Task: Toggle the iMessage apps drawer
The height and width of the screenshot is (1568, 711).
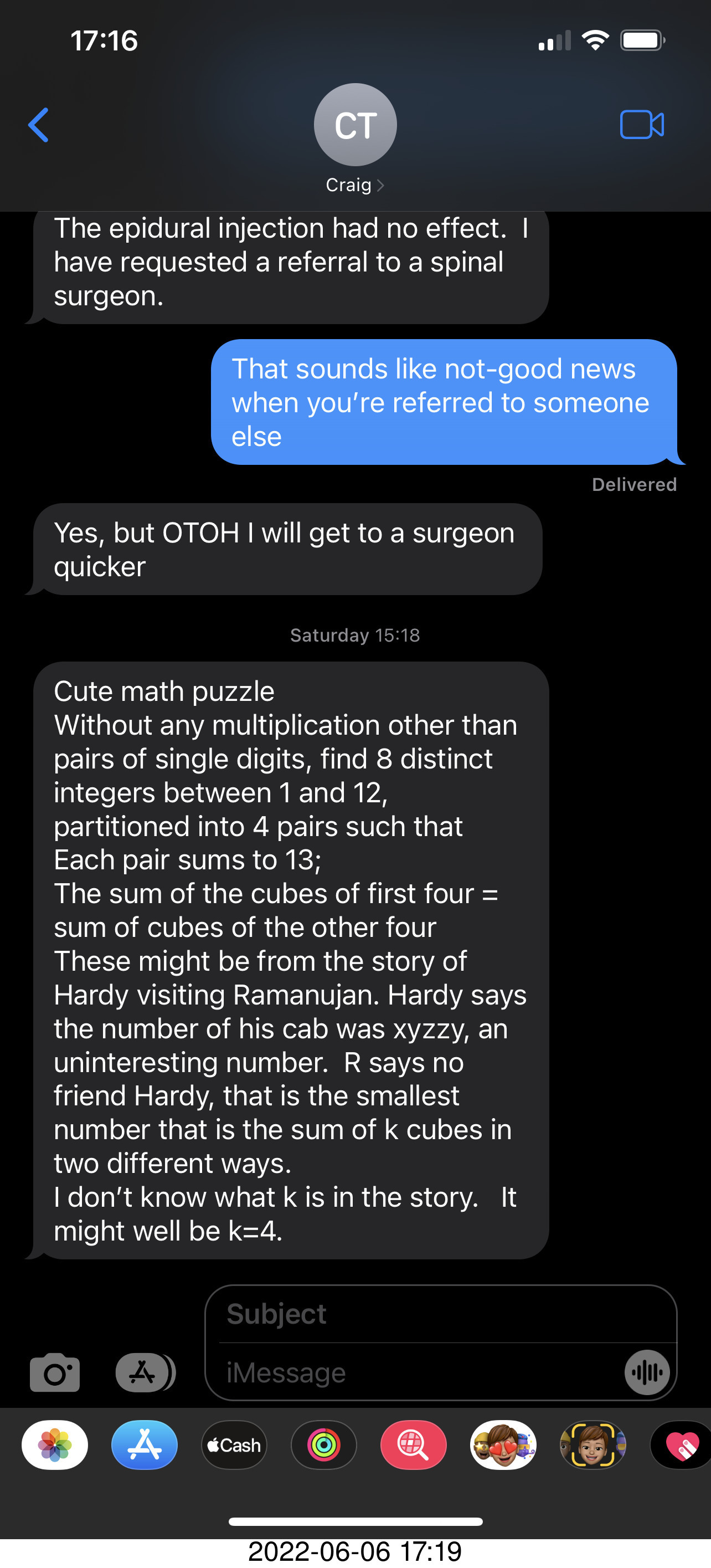Action: (x=144, y=1372)
